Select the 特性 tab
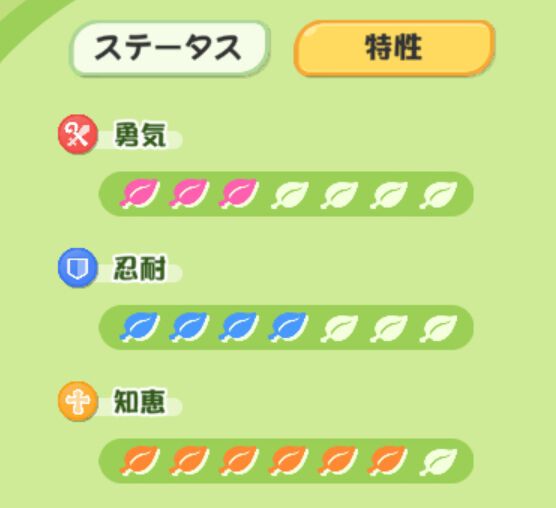This screenshot has width=556, height=508. coord(394,48)
